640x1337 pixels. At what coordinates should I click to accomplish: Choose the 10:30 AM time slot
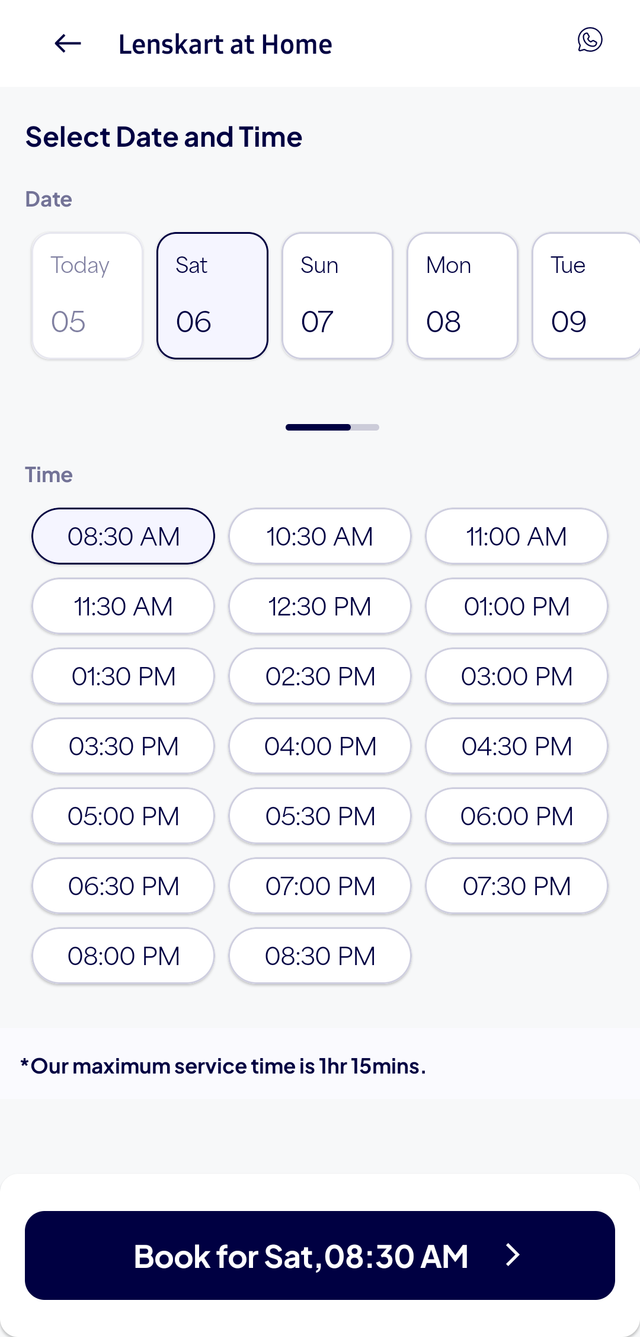click(x=320, y=537)
